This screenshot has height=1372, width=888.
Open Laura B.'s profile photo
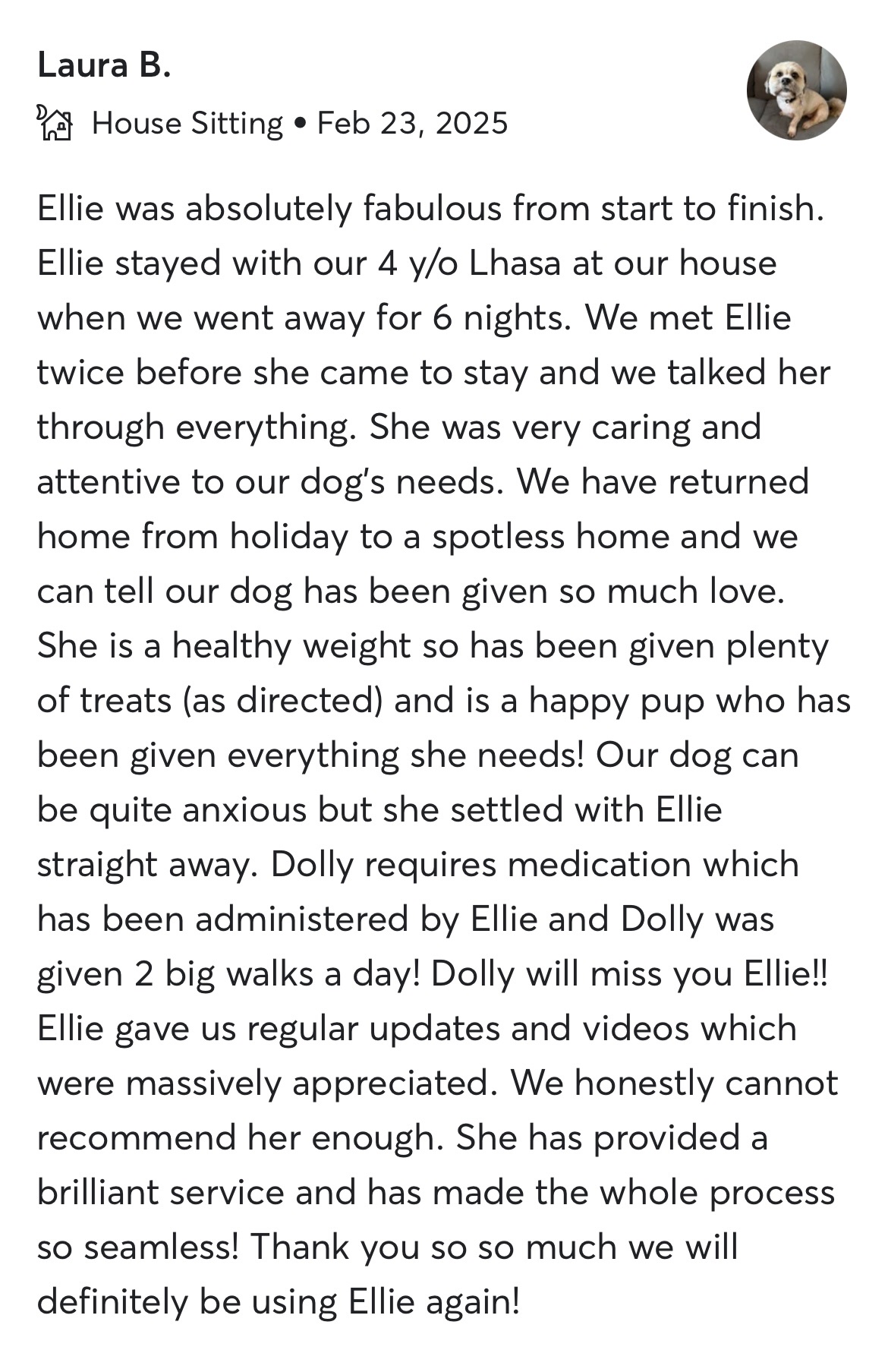click(796, 90)
